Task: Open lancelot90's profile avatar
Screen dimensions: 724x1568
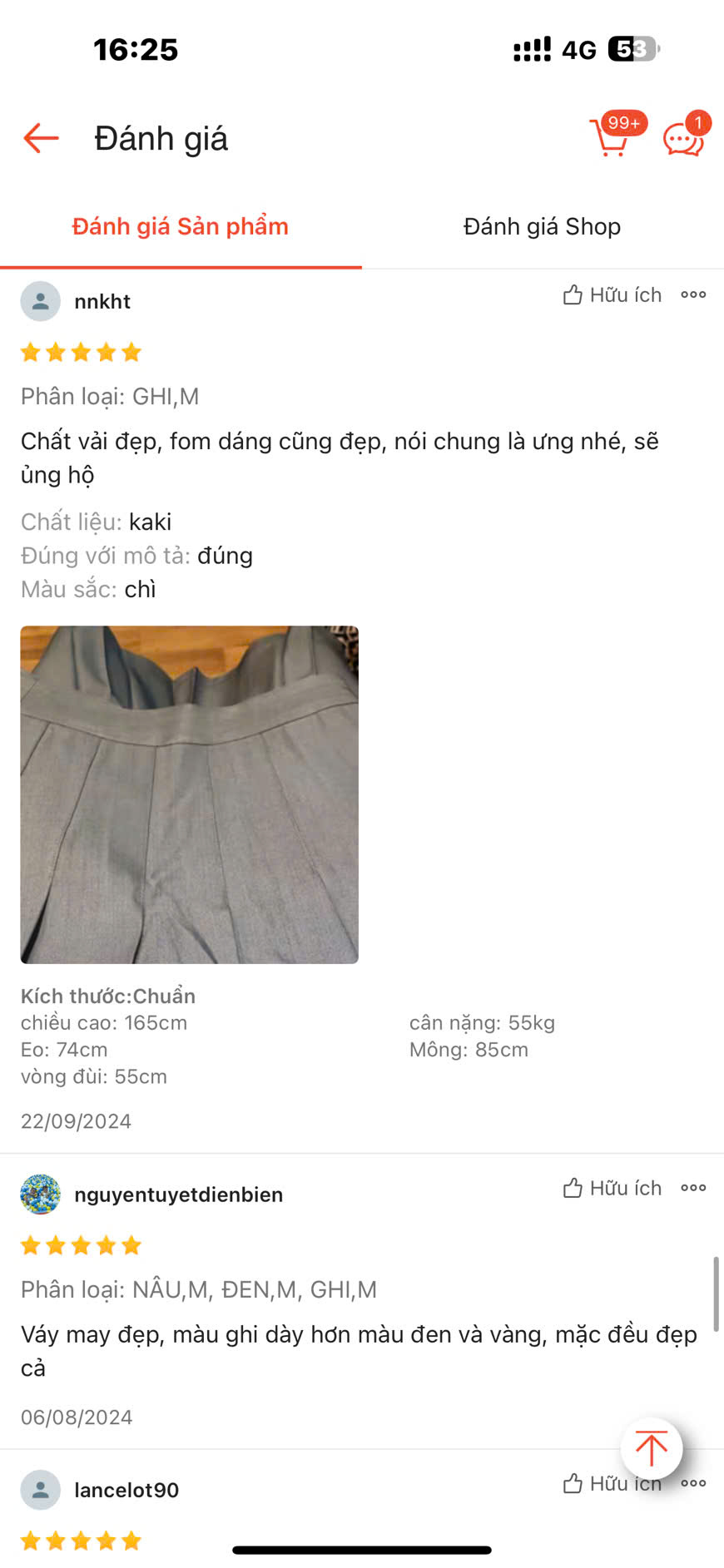Action: tap(41, 1490)
